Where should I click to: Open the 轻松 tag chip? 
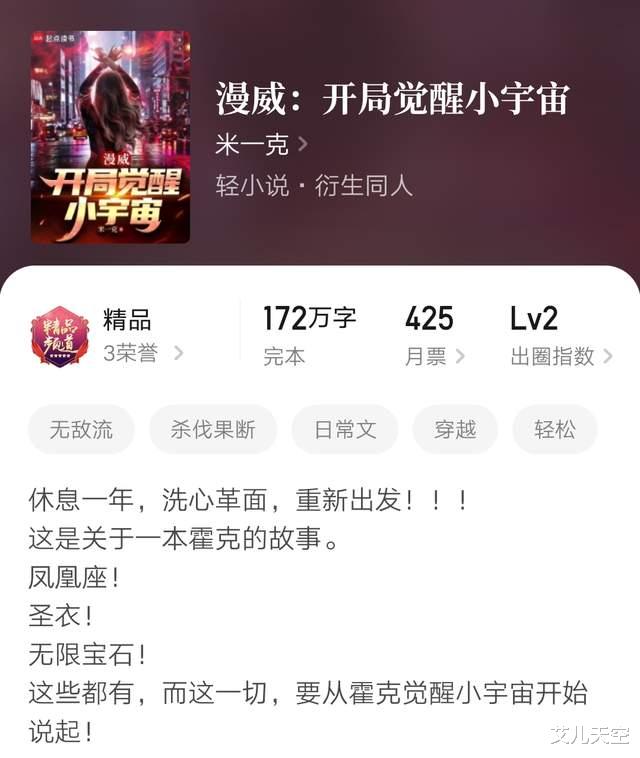(x=555, y=430)
